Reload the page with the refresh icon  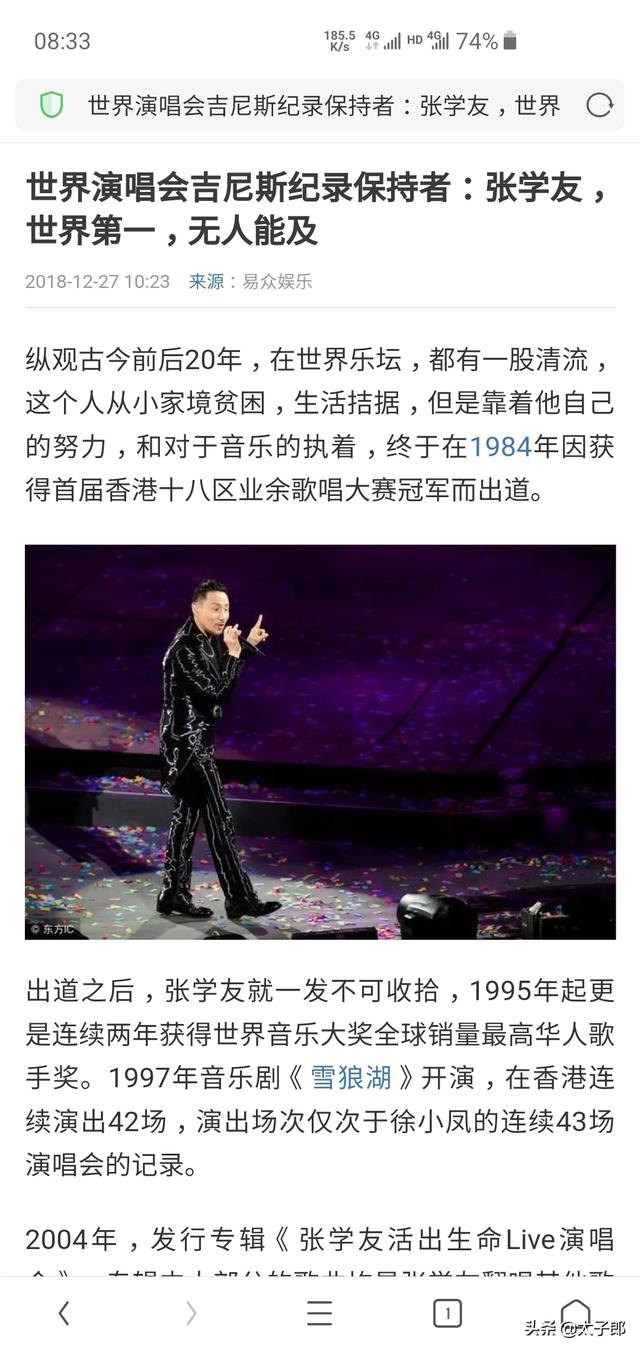pyautogui.click(x=599, y=105)
